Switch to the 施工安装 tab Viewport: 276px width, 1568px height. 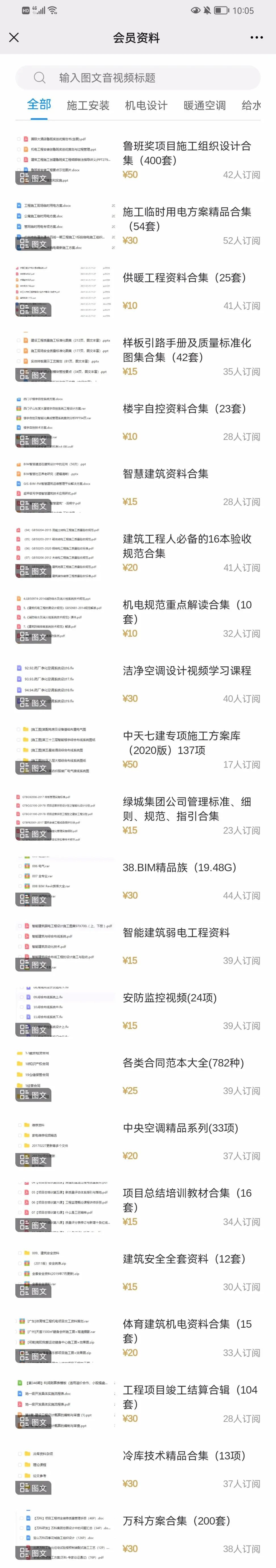tap(88, 105)
